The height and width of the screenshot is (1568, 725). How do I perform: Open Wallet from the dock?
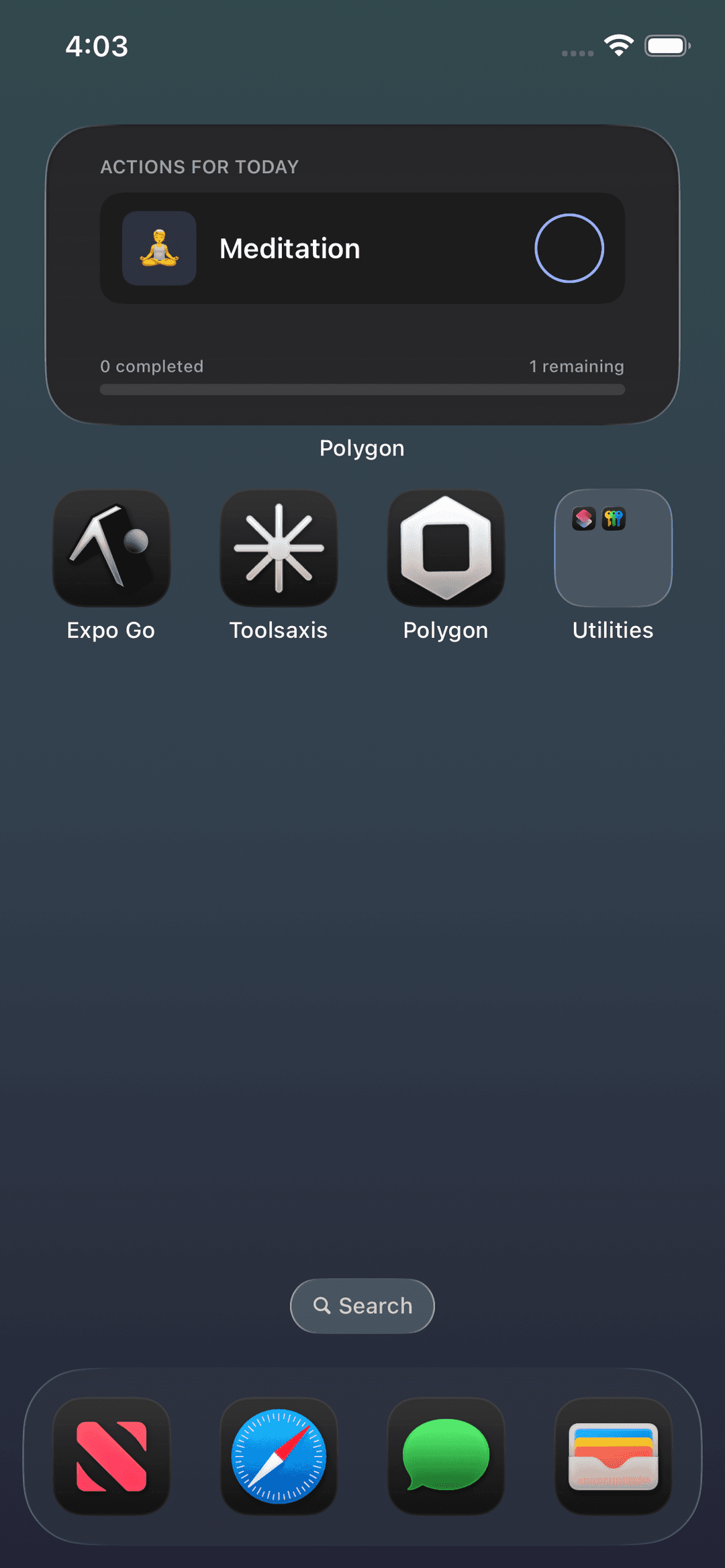tap(612, 1464)
